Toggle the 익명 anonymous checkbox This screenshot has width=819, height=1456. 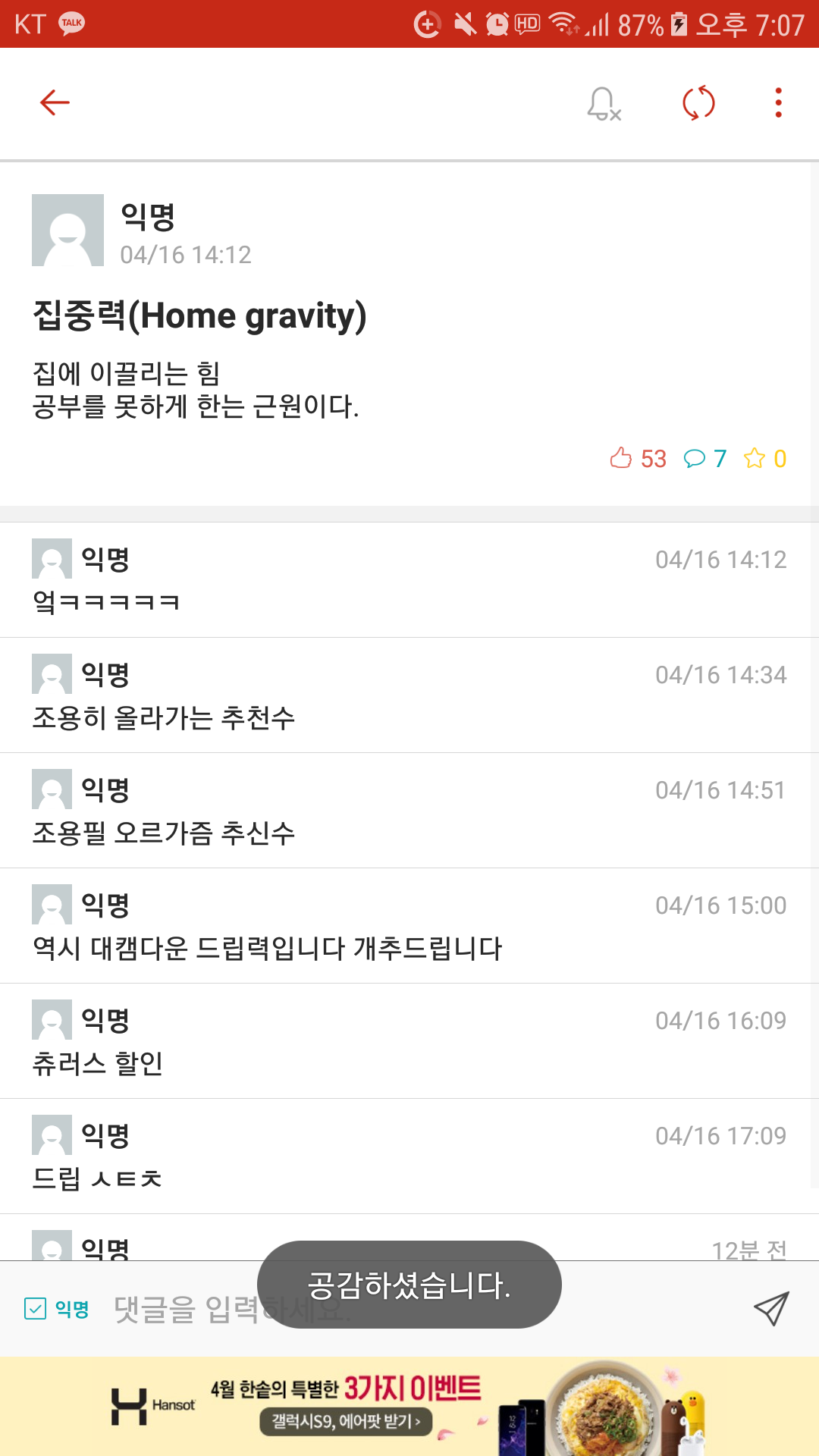[36, 1308]
